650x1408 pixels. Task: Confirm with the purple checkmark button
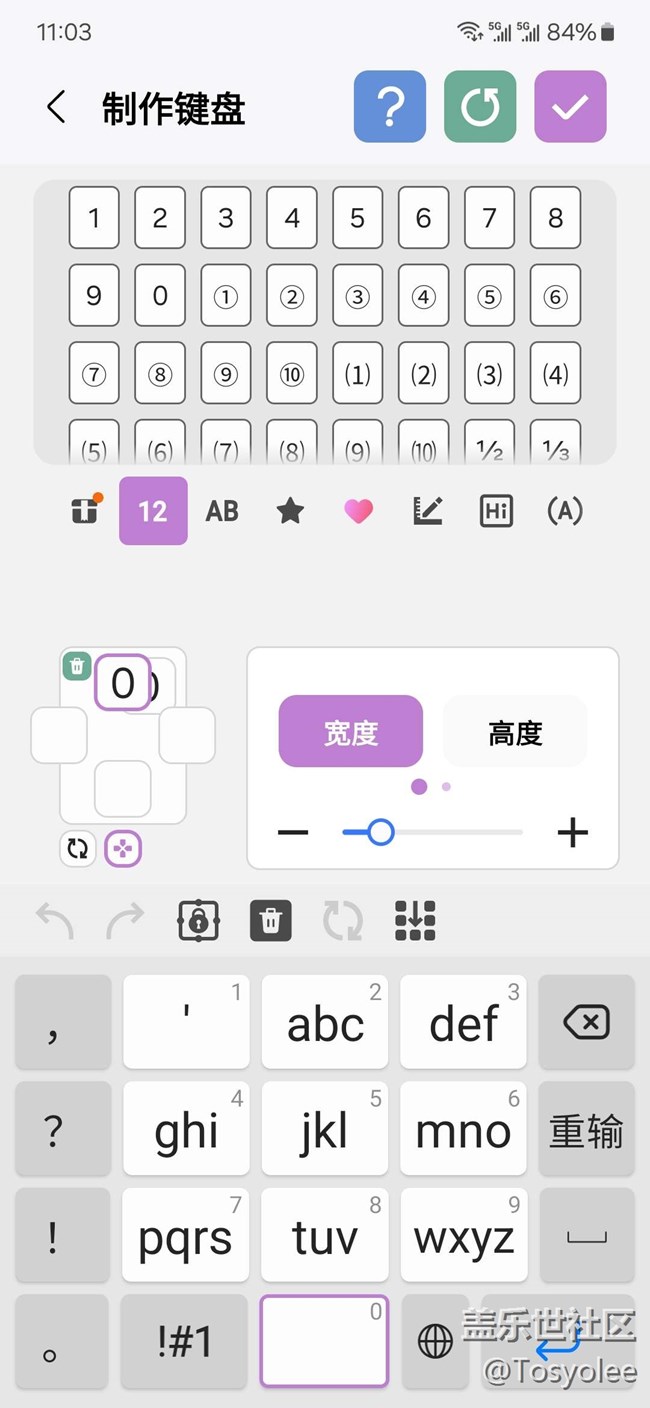(x=570, y=107)
